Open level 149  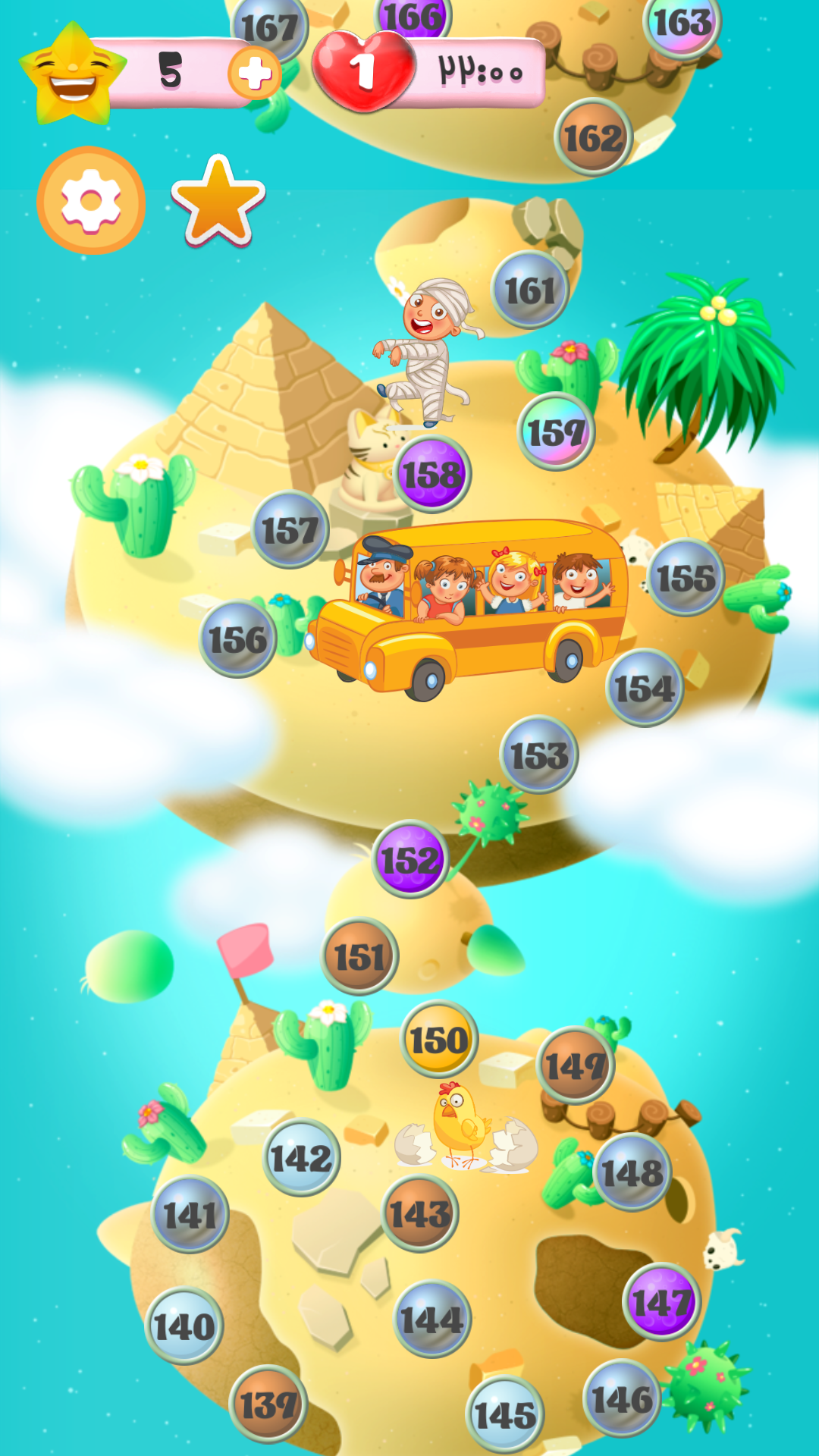pyautogui.click(x=576, y=1065)
